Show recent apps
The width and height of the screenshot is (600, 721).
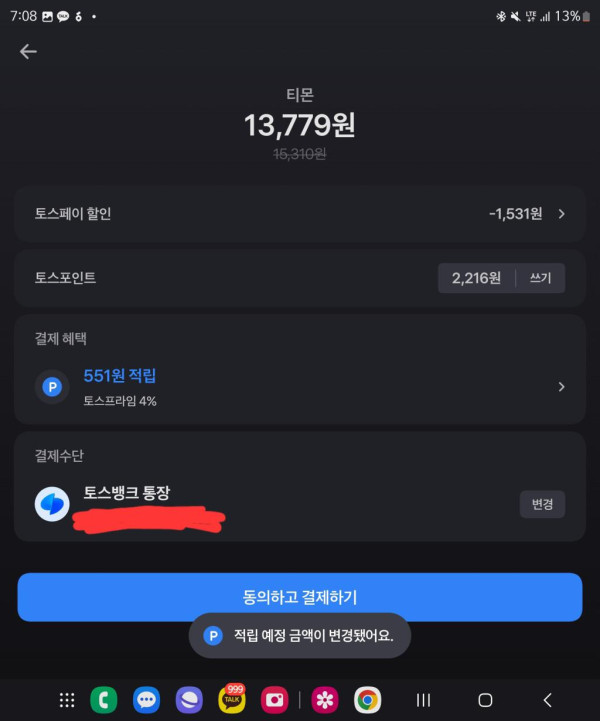(x=423, y=700)
